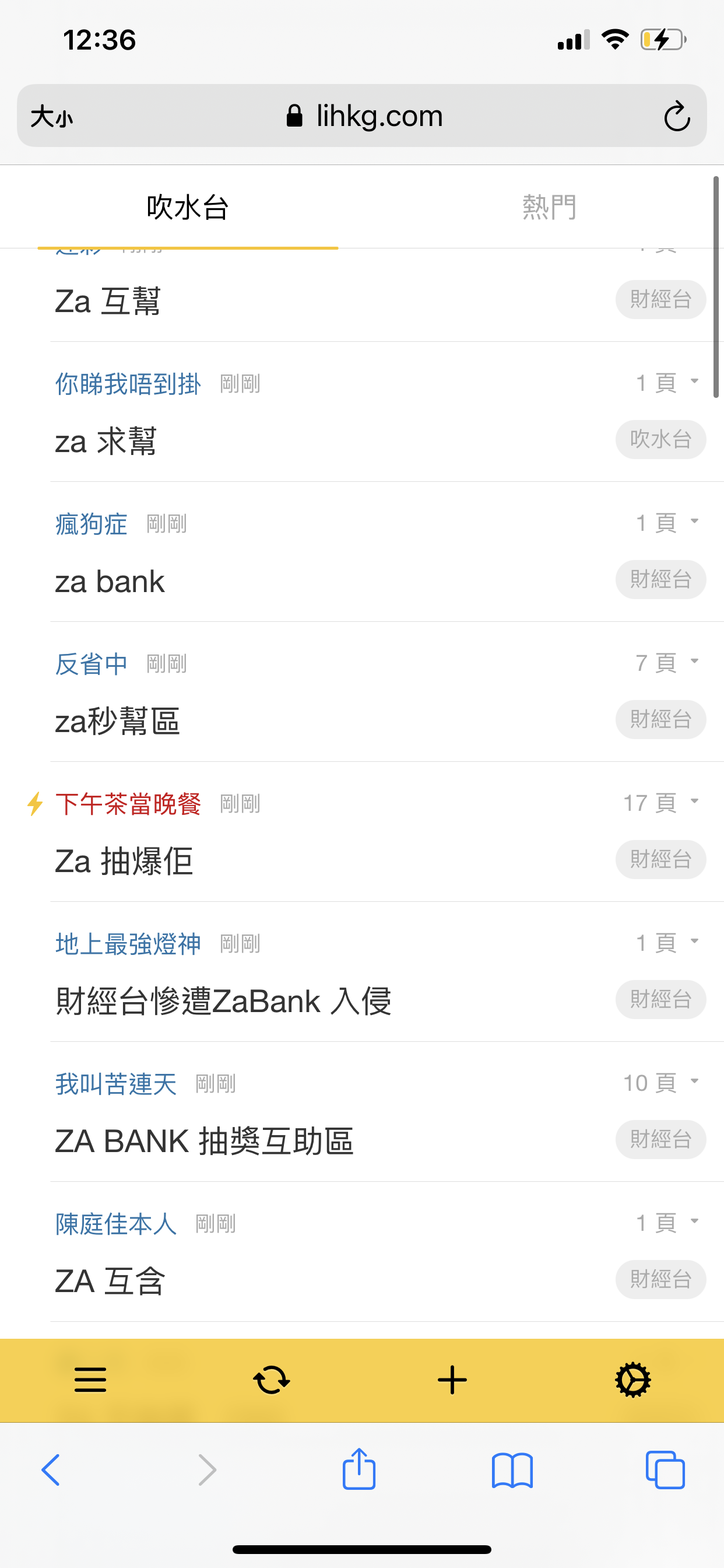Open Safari text size 大小 menu
Viewport: 724px width, 1568px height.
[52, 116]
